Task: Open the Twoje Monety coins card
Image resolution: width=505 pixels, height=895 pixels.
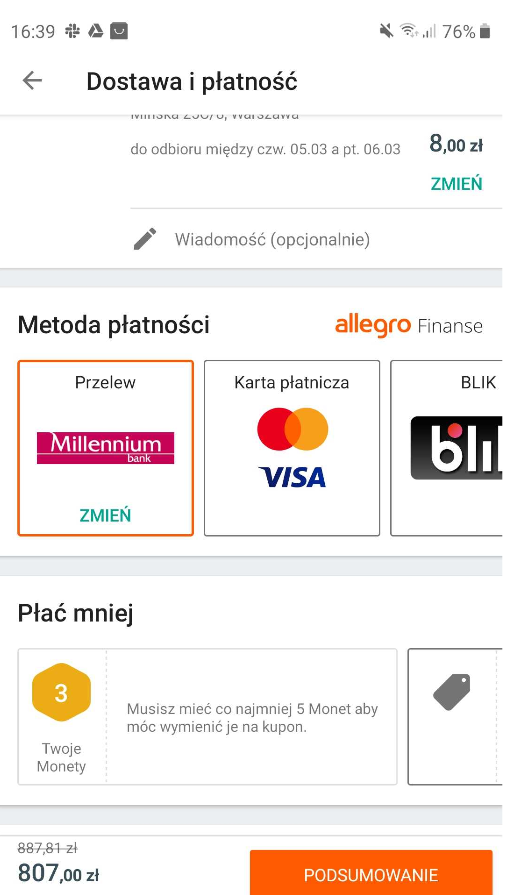Action: (x=207, y=716)
